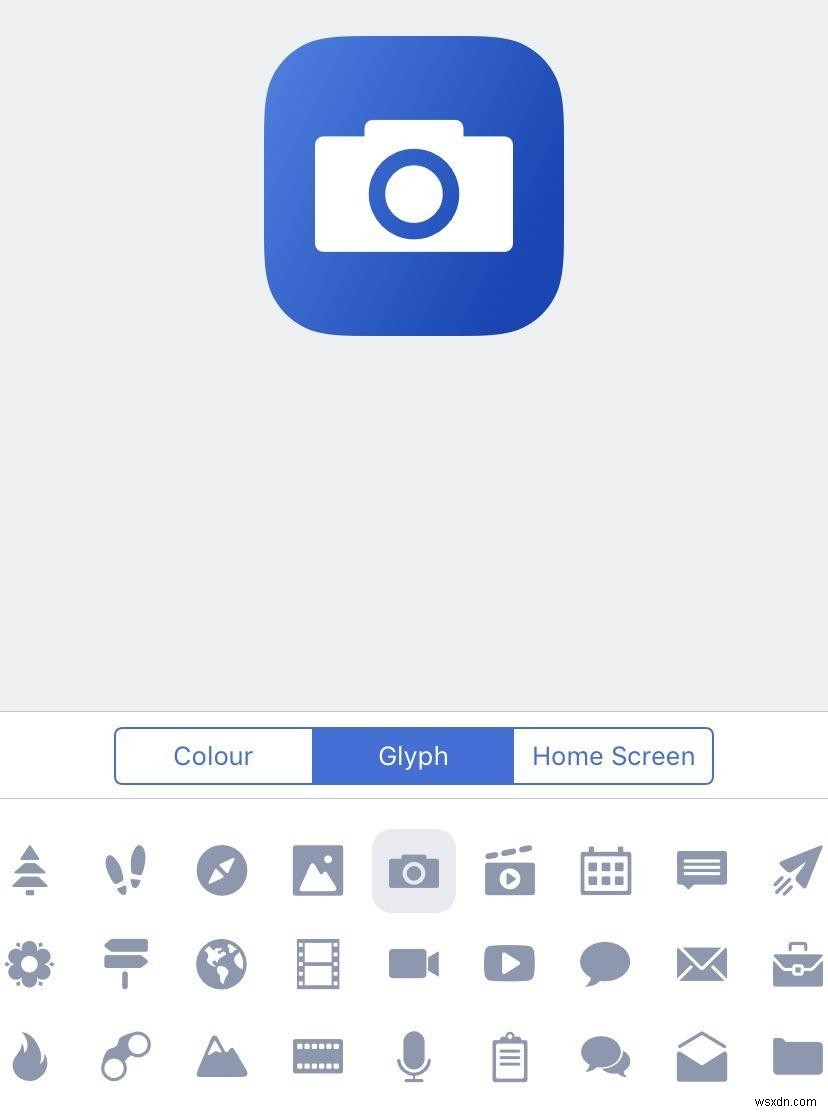The height and width of the screenshot is (1112, 828).
Task: Pick the clapperboard glyph
Action: click(x=510, y=870)
